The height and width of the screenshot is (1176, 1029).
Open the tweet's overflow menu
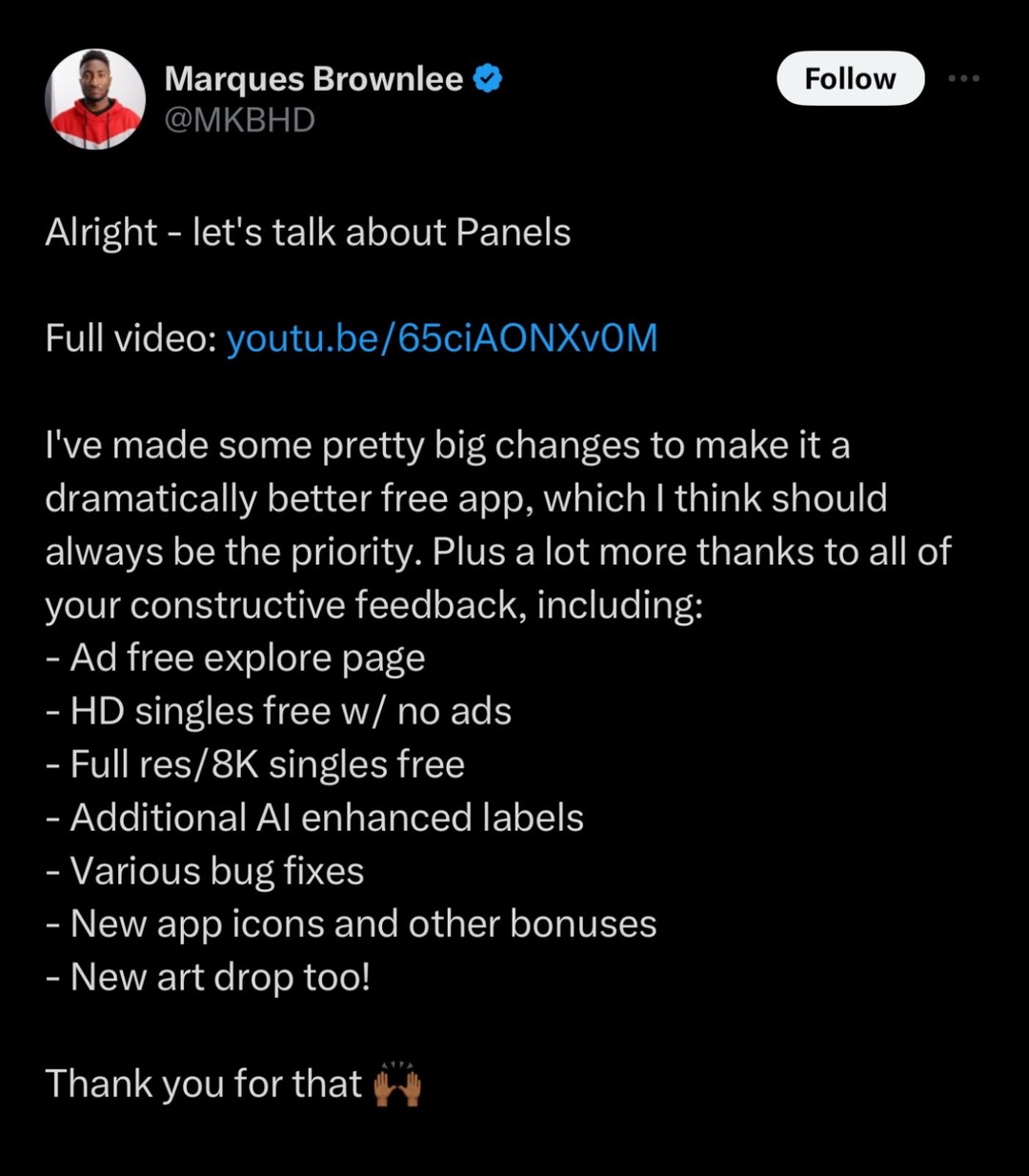click(963, 78)
